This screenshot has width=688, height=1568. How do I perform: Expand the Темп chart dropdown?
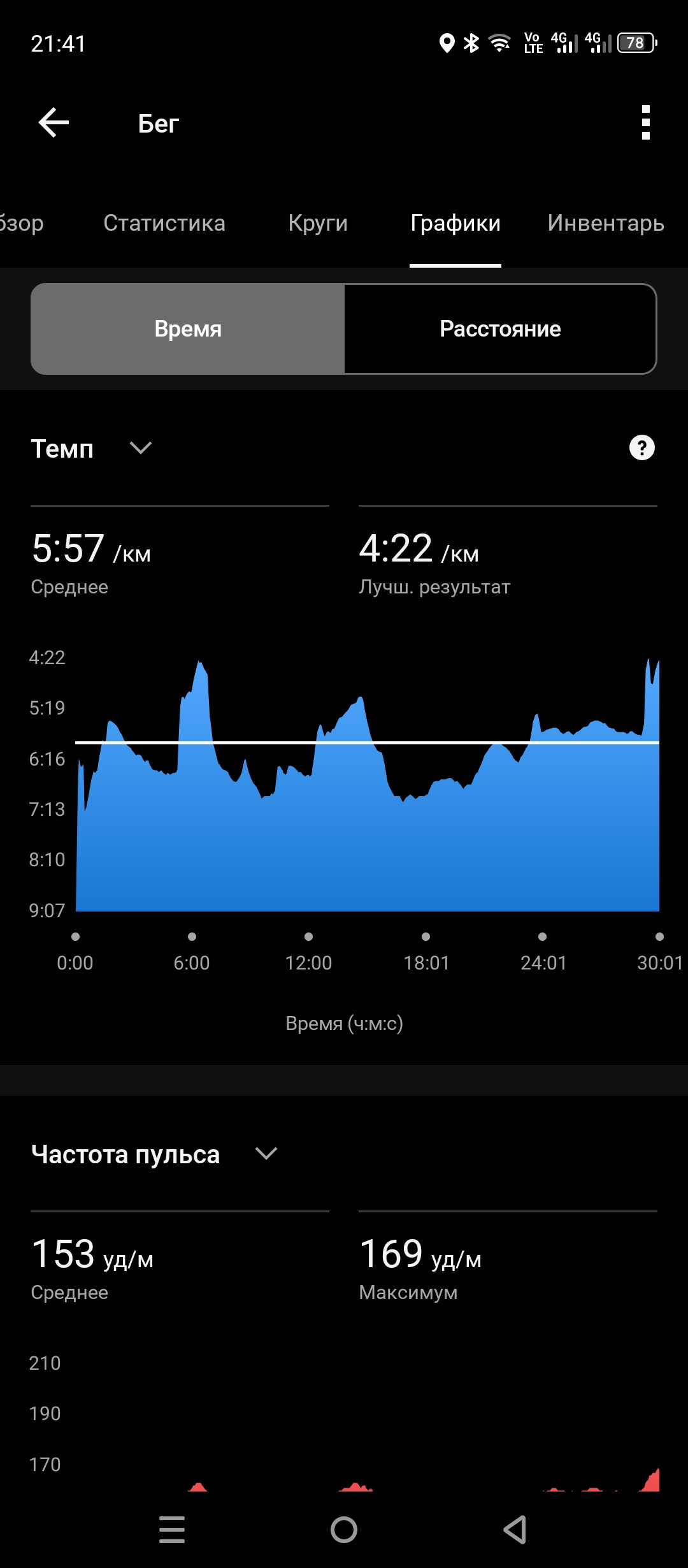click(x=140, y=448)
